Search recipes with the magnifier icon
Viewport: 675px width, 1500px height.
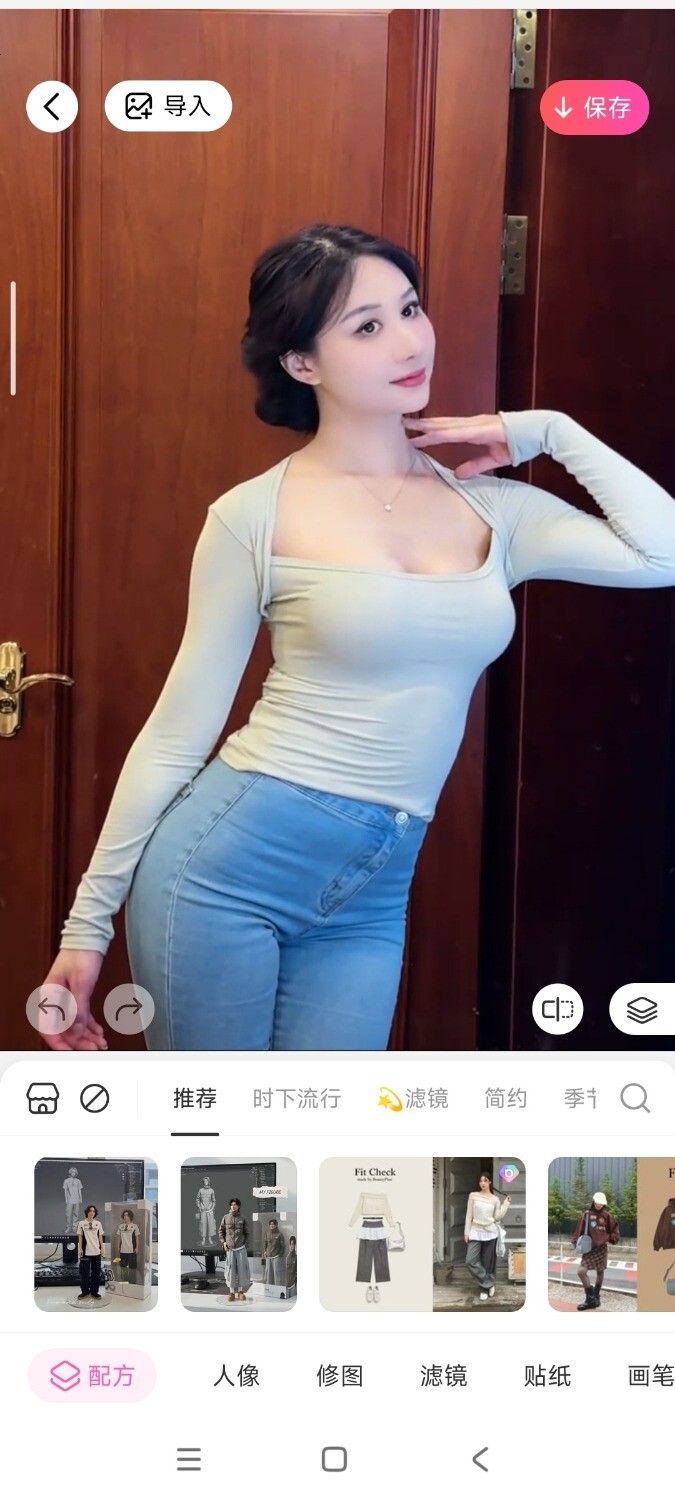pyautogui.click(x=635, y=1098)
